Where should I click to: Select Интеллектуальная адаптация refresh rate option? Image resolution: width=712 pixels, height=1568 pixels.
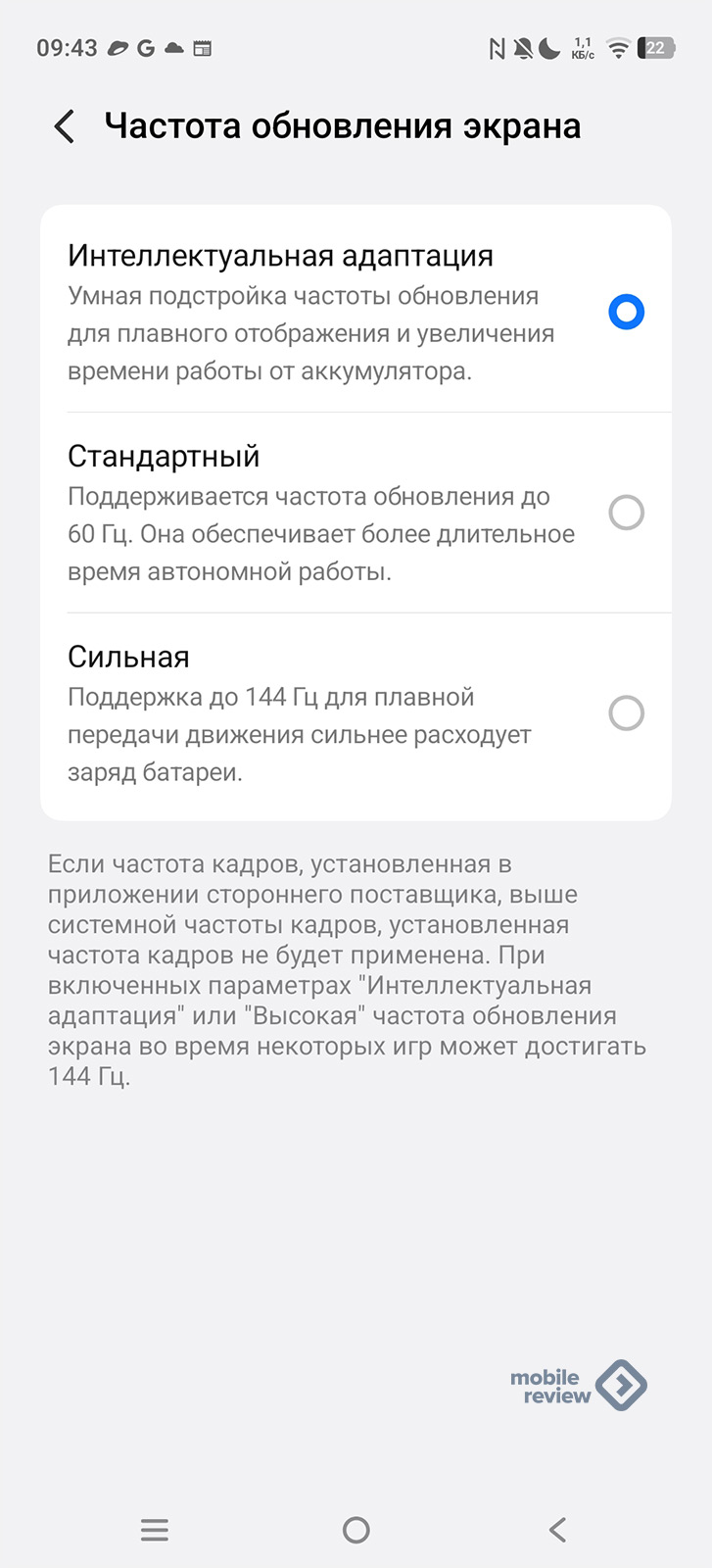pyautogui.click(x=626, y=313)
